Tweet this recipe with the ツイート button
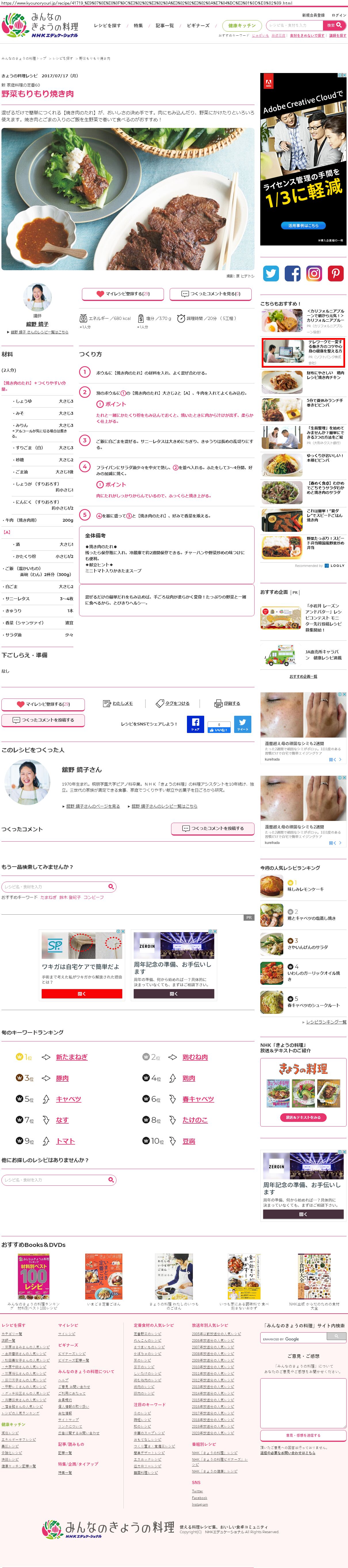348x1568 pixels. click(242, 724)
